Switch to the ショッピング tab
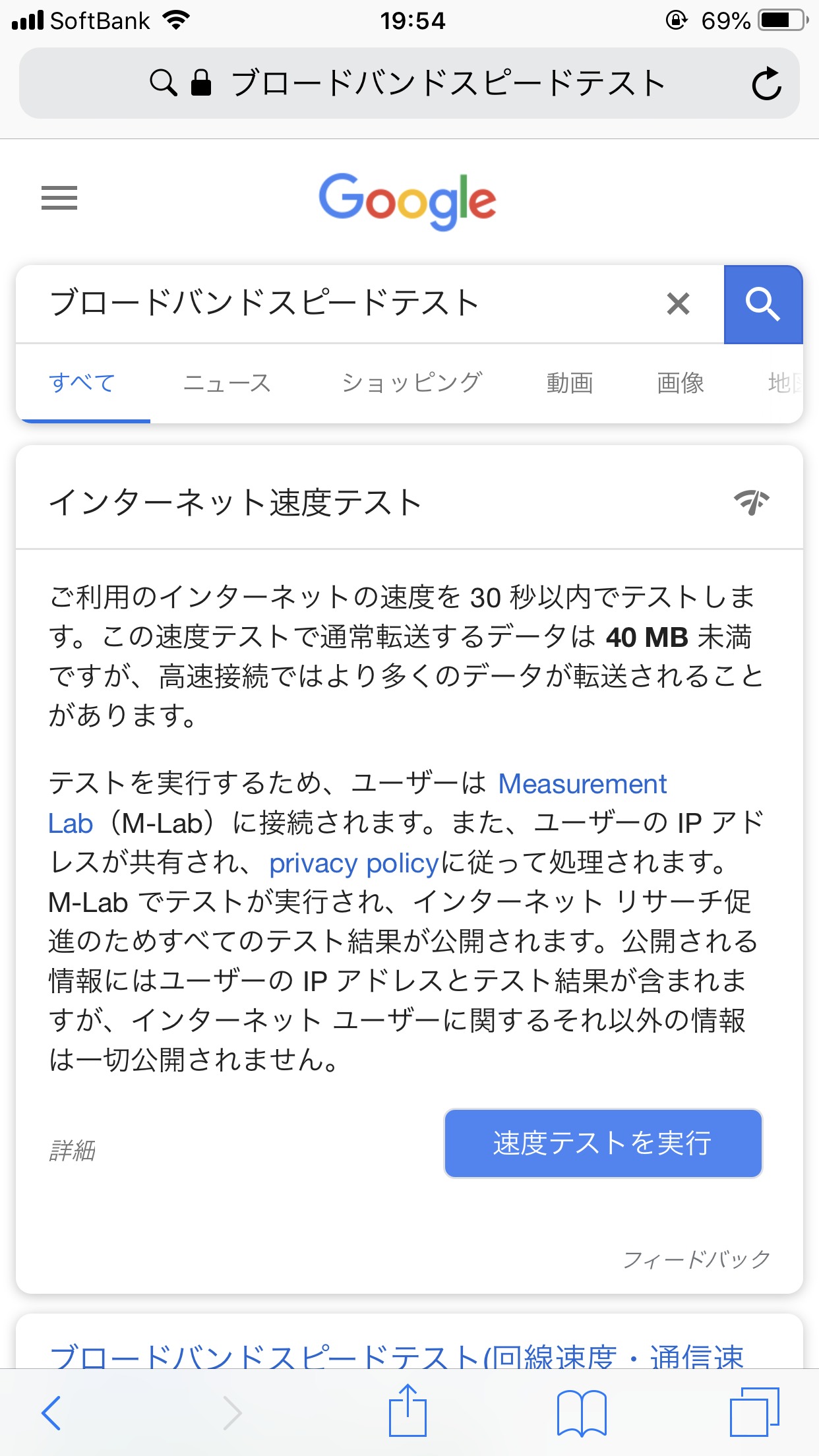This screenshot has width=819, height=1456. tap(411, 383)
